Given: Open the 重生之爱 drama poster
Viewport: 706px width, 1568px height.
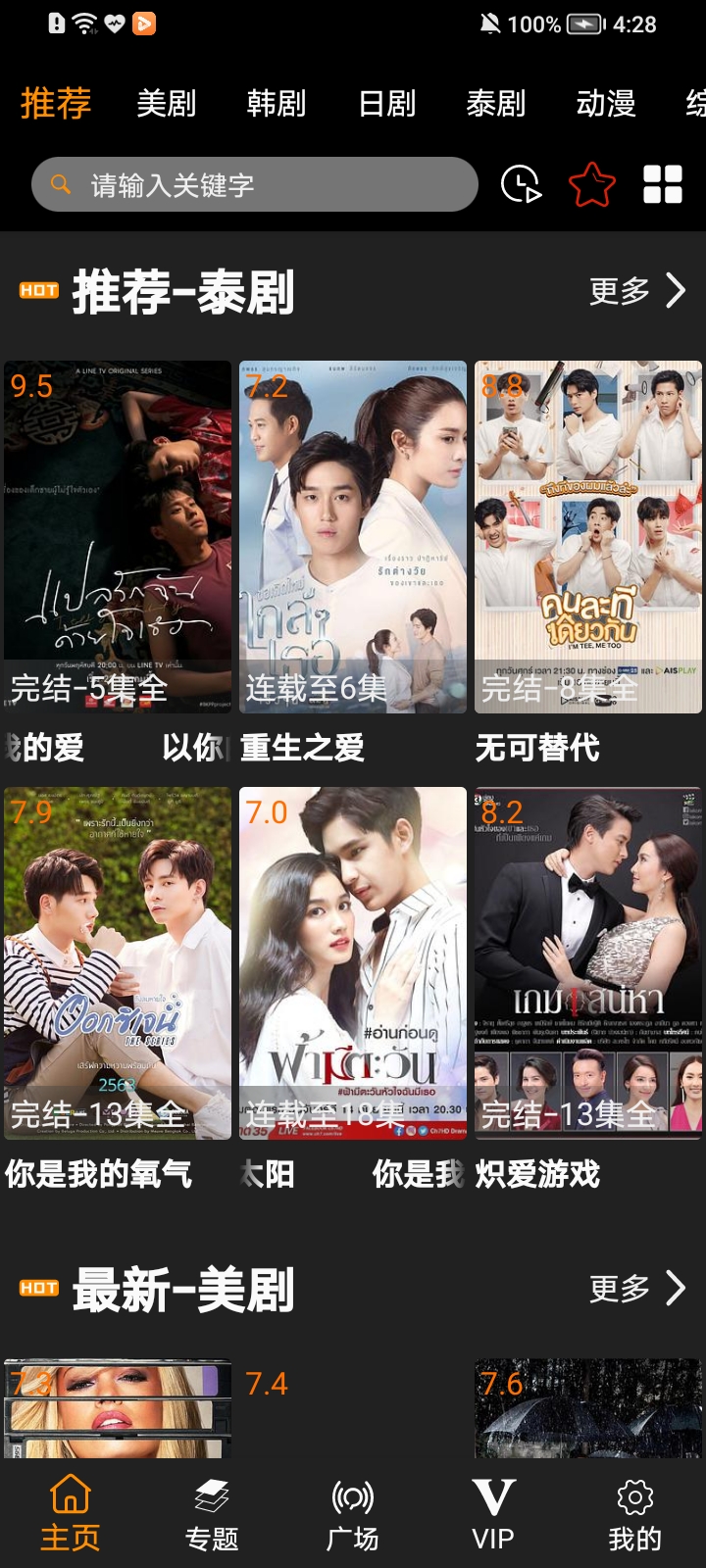Looking at the screenshot, I should 353,537.
